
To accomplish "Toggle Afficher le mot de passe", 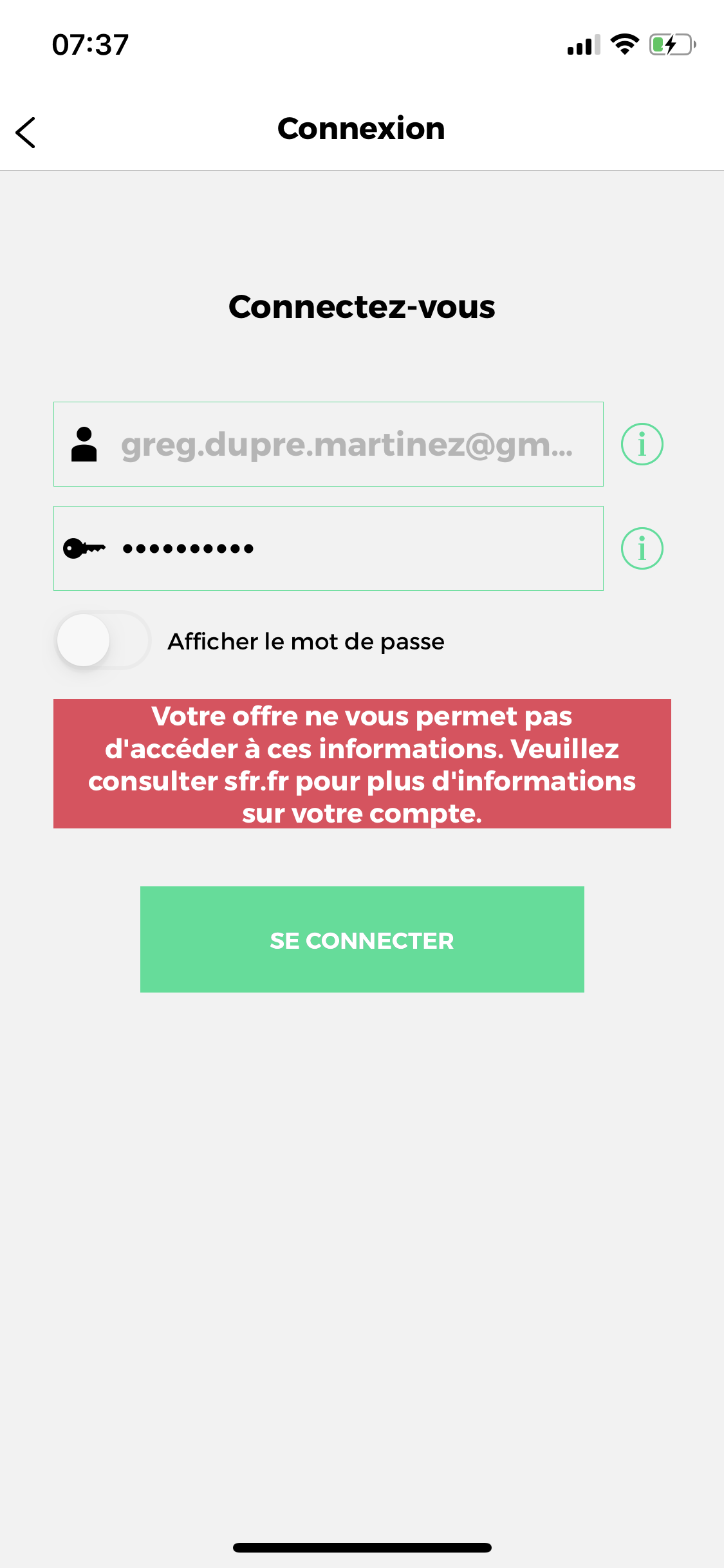I will [103, 640].
